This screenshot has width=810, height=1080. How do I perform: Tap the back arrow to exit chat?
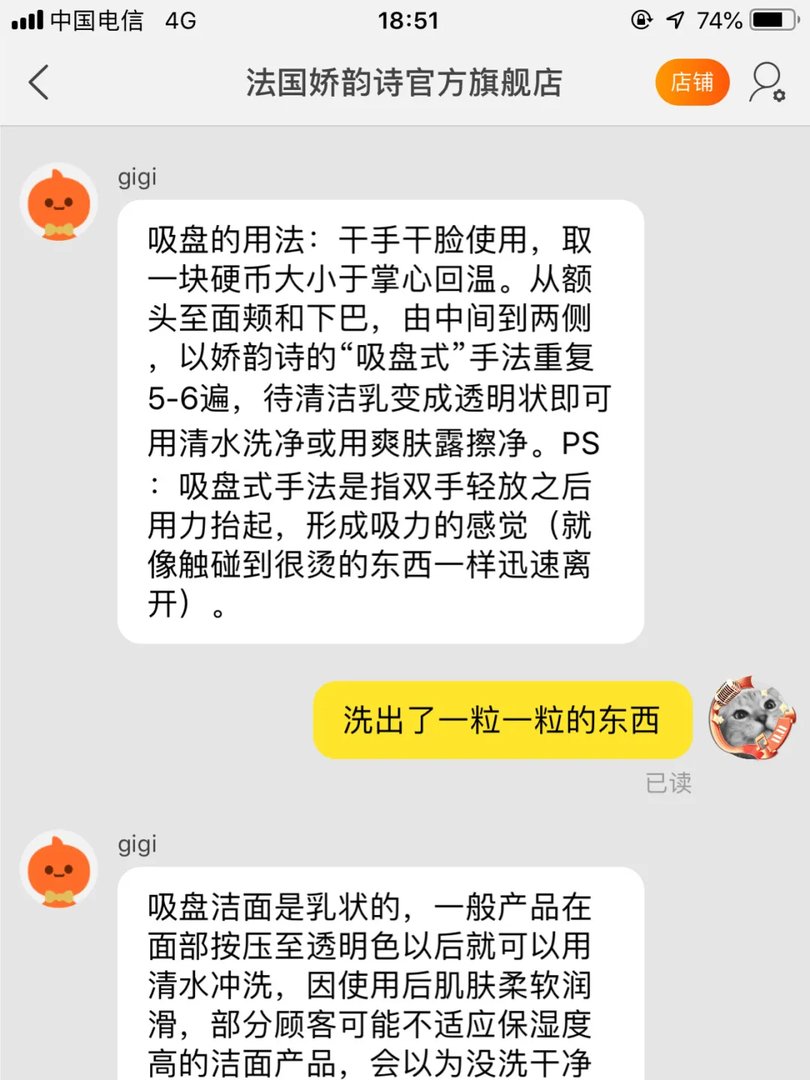[x=38, y=84]
